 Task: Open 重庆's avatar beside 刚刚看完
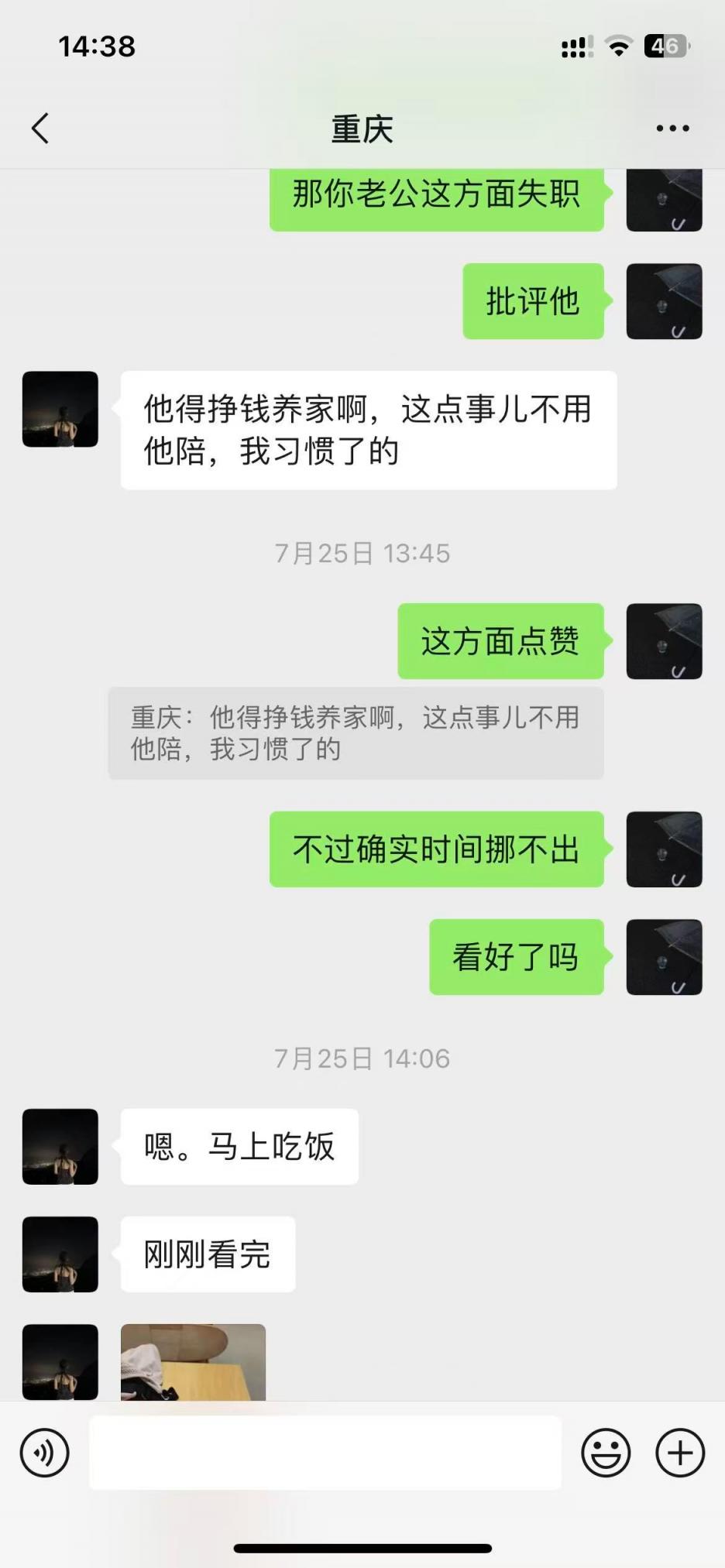coord(60,1254)
